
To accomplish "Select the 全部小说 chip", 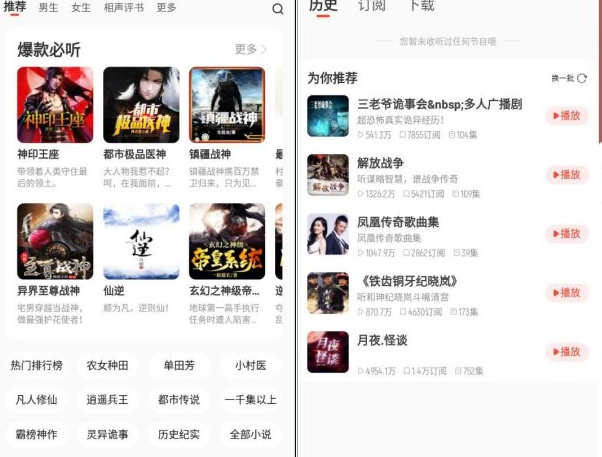I will [250, 434].
